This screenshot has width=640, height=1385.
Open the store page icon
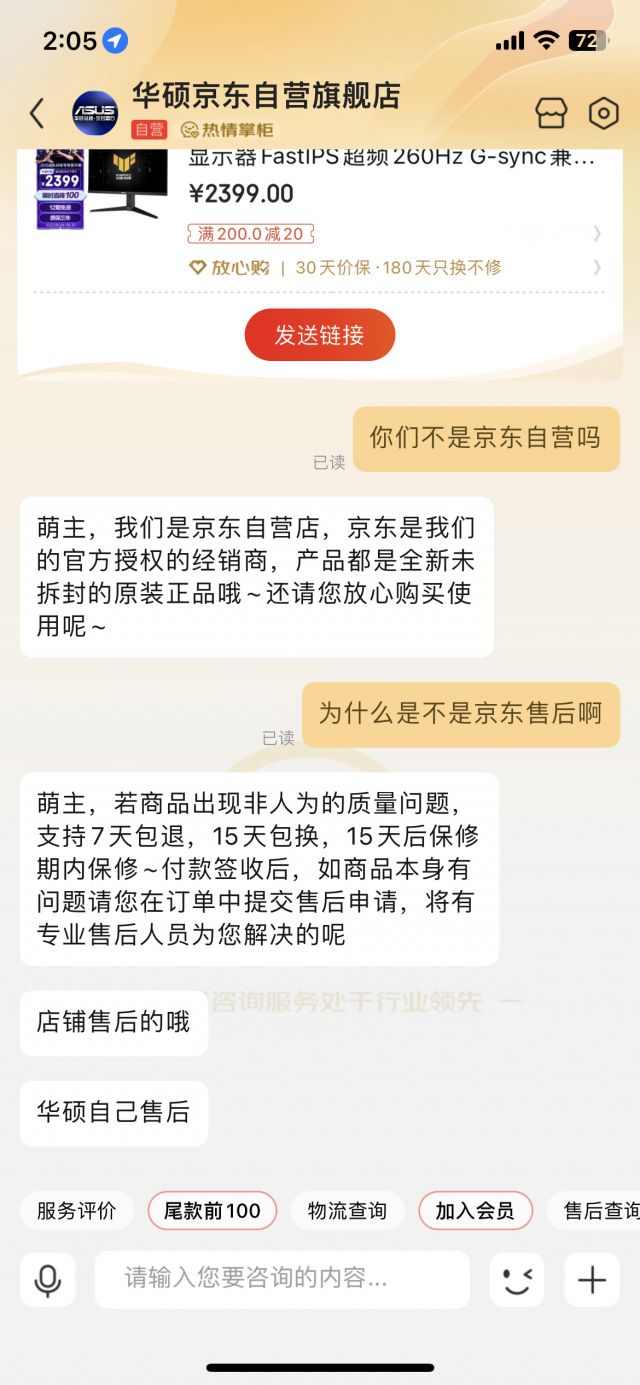[x=551, y=113]
